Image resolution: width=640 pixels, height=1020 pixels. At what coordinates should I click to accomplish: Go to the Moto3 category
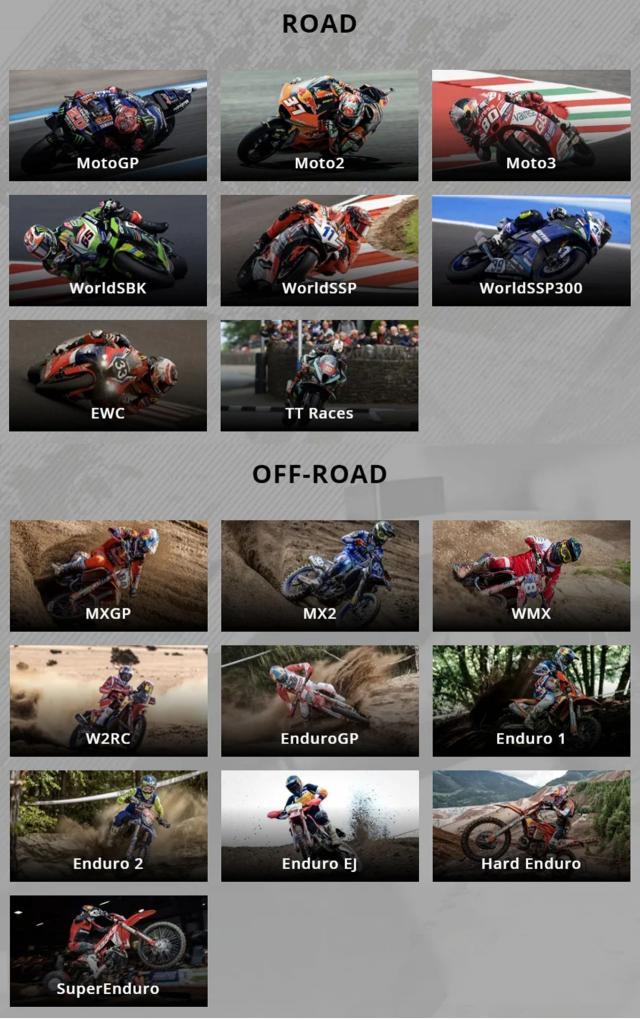[531, 125]
